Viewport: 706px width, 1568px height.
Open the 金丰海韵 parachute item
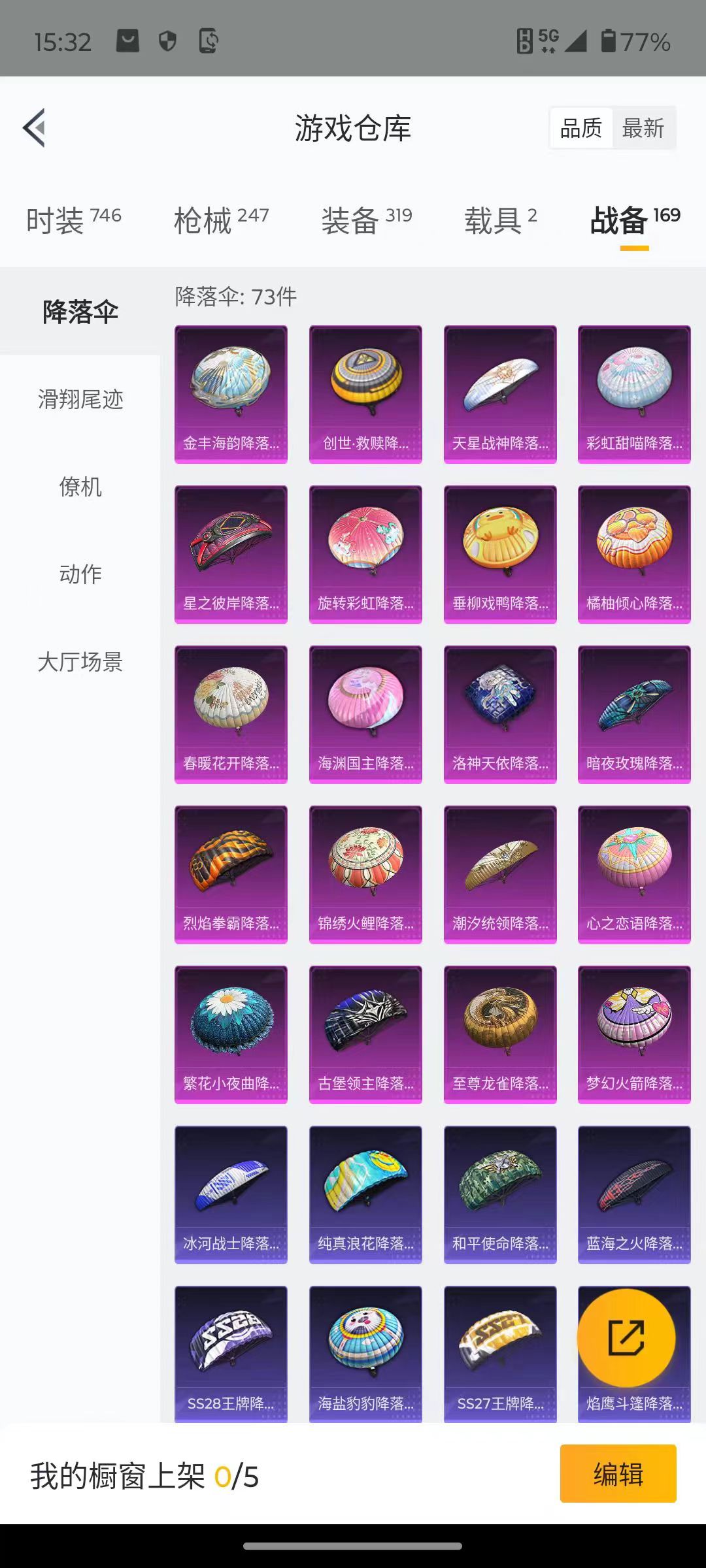coord(231,394)
